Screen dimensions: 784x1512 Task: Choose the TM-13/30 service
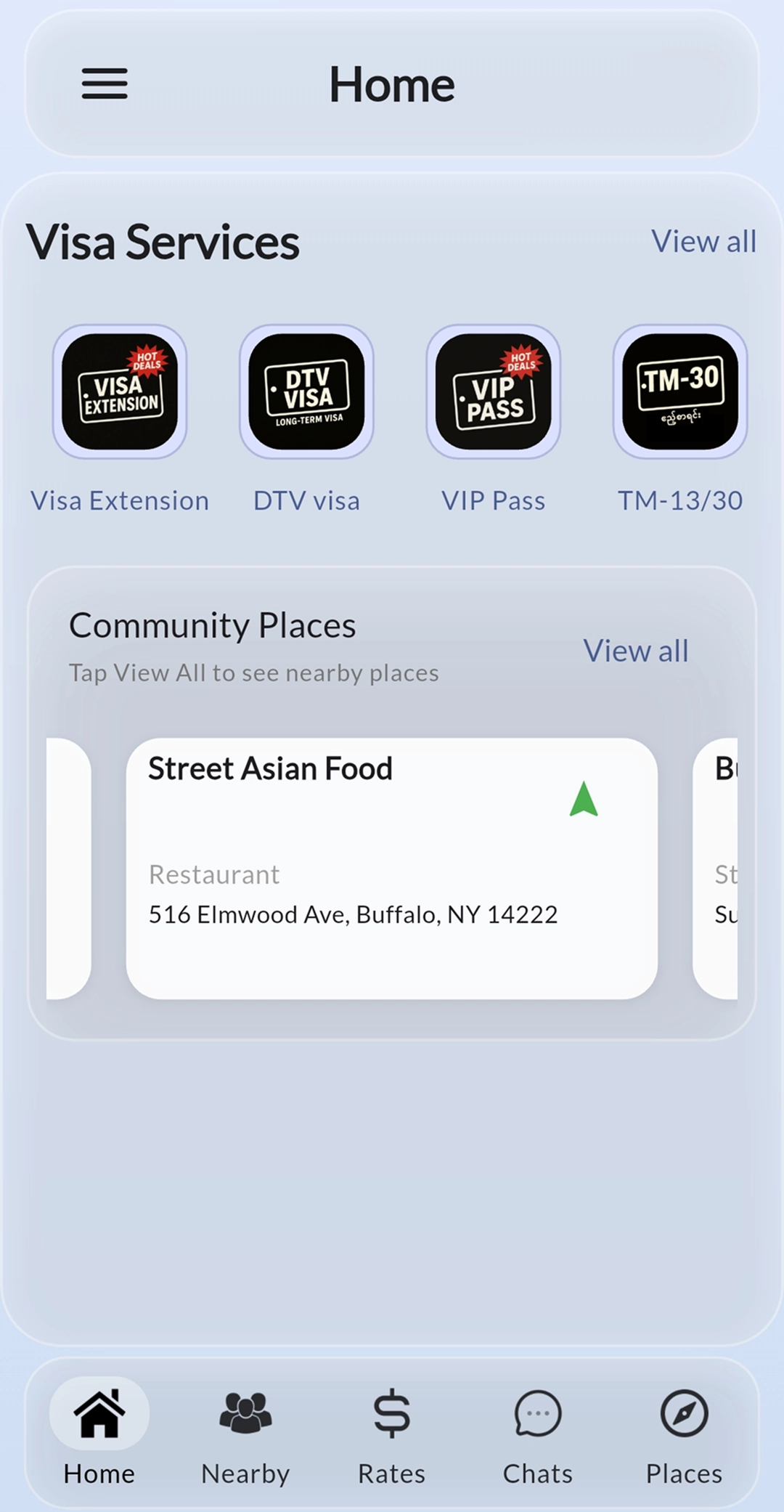[x=680, y=392]
